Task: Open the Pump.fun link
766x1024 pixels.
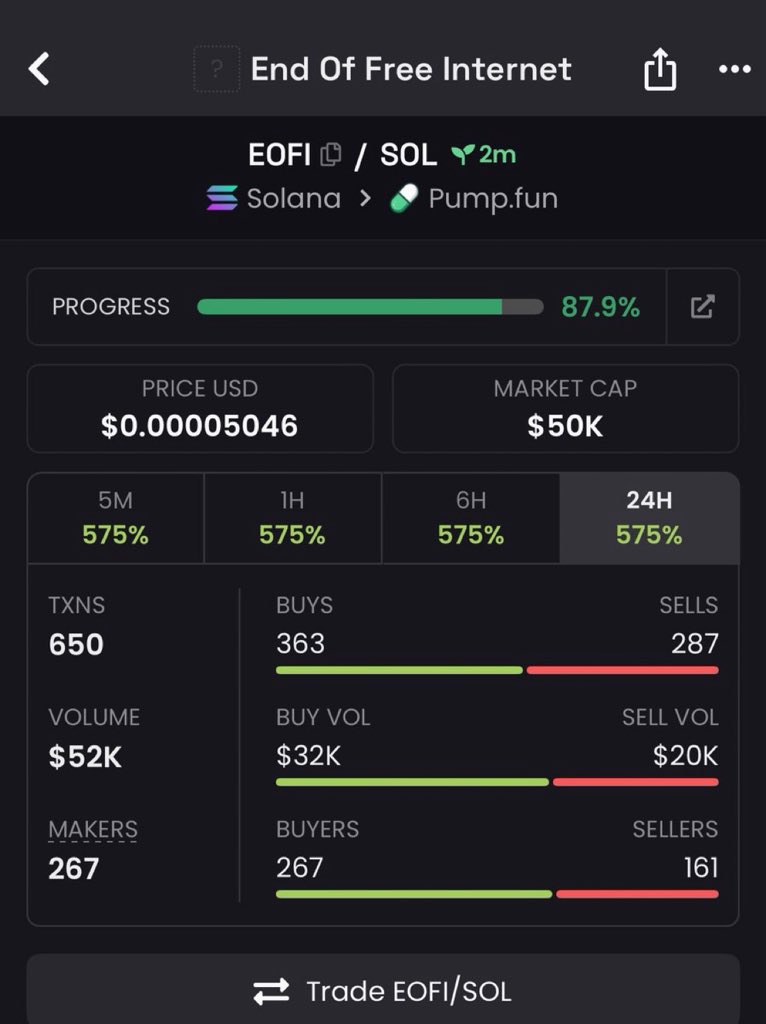Action: 474,198
